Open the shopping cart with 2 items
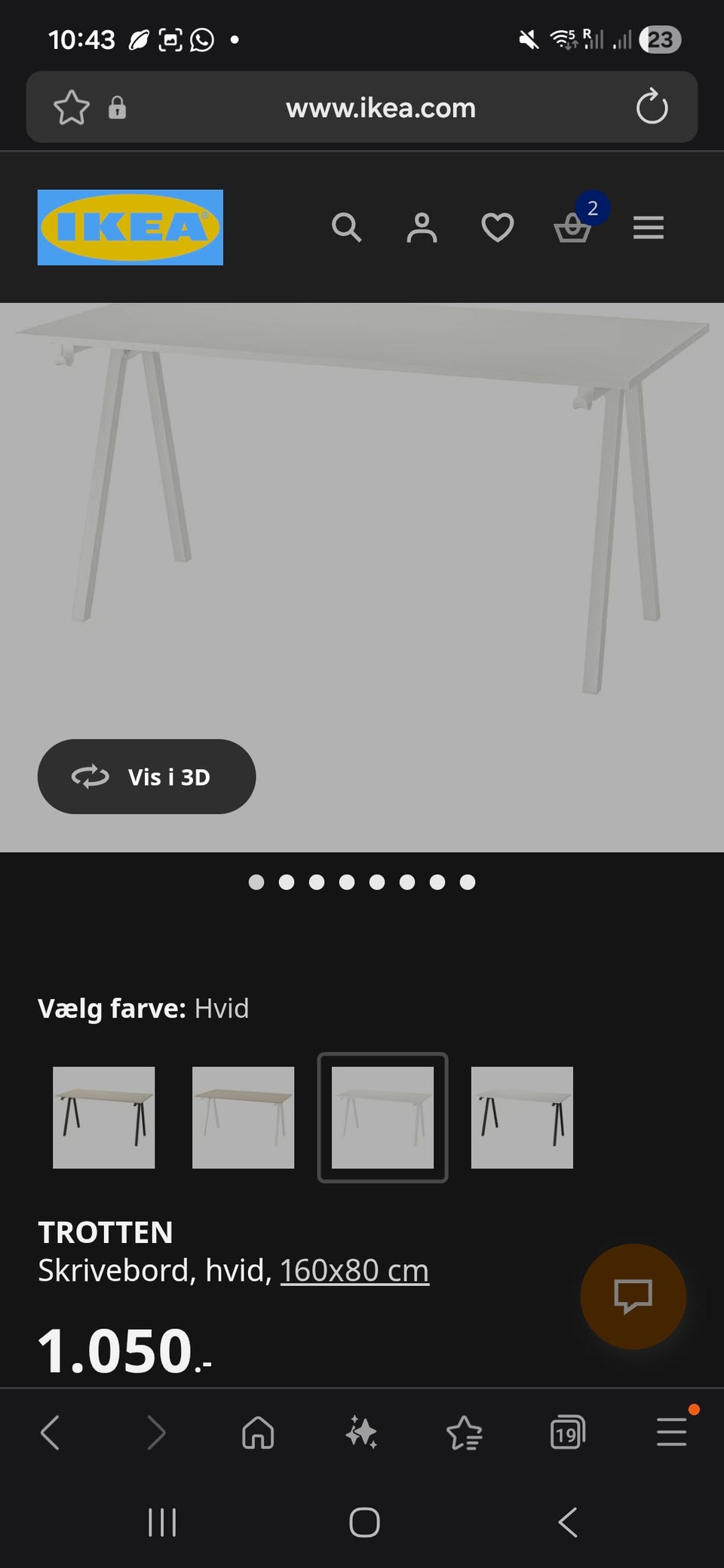 click(572, 228)
